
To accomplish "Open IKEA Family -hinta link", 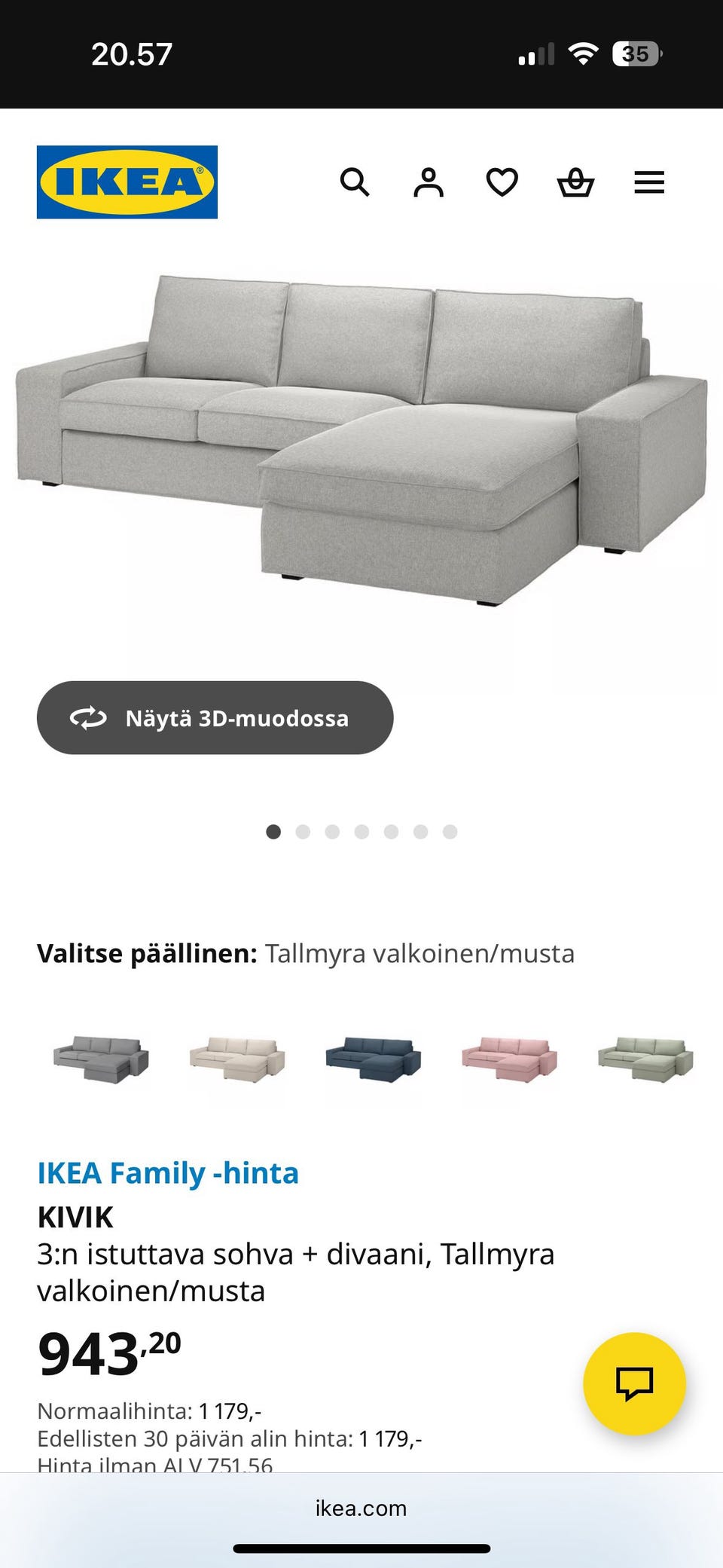I will click(x=167, y=1172).
